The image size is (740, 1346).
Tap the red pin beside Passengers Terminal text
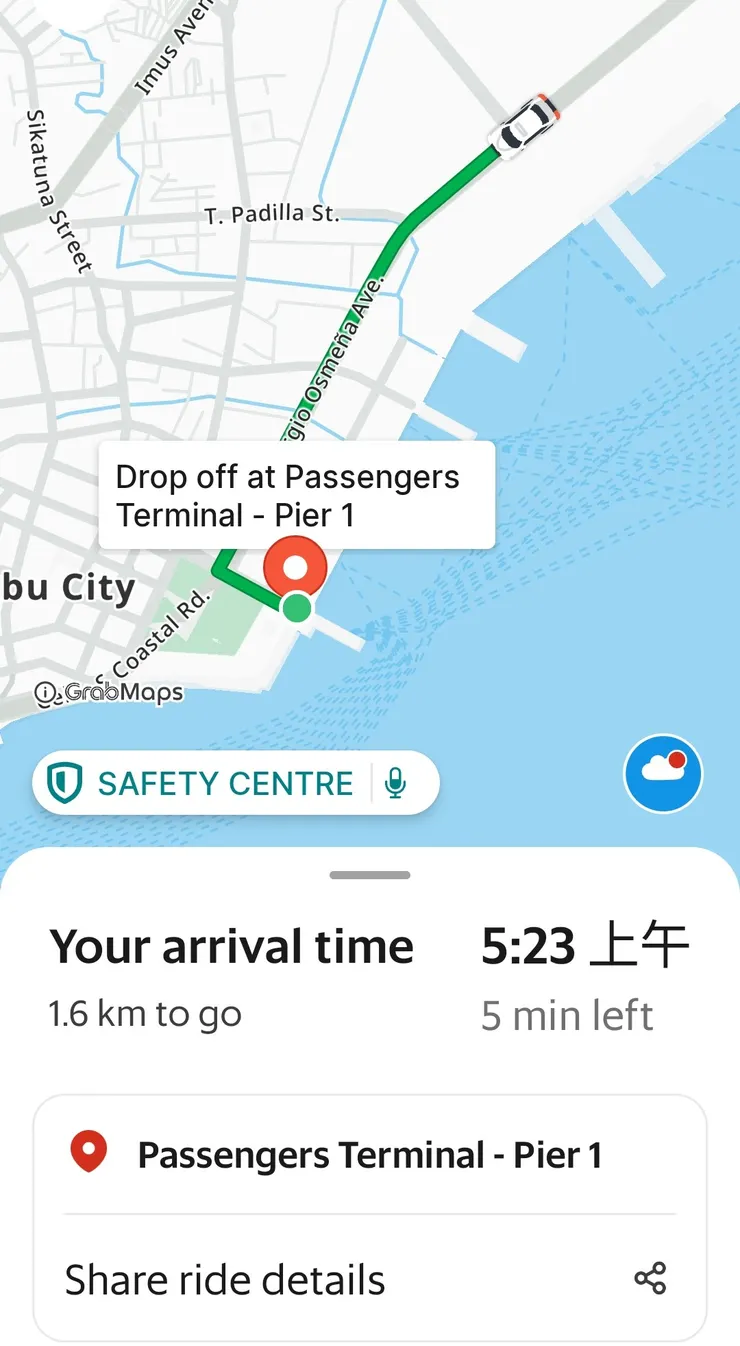point(90,1154)
